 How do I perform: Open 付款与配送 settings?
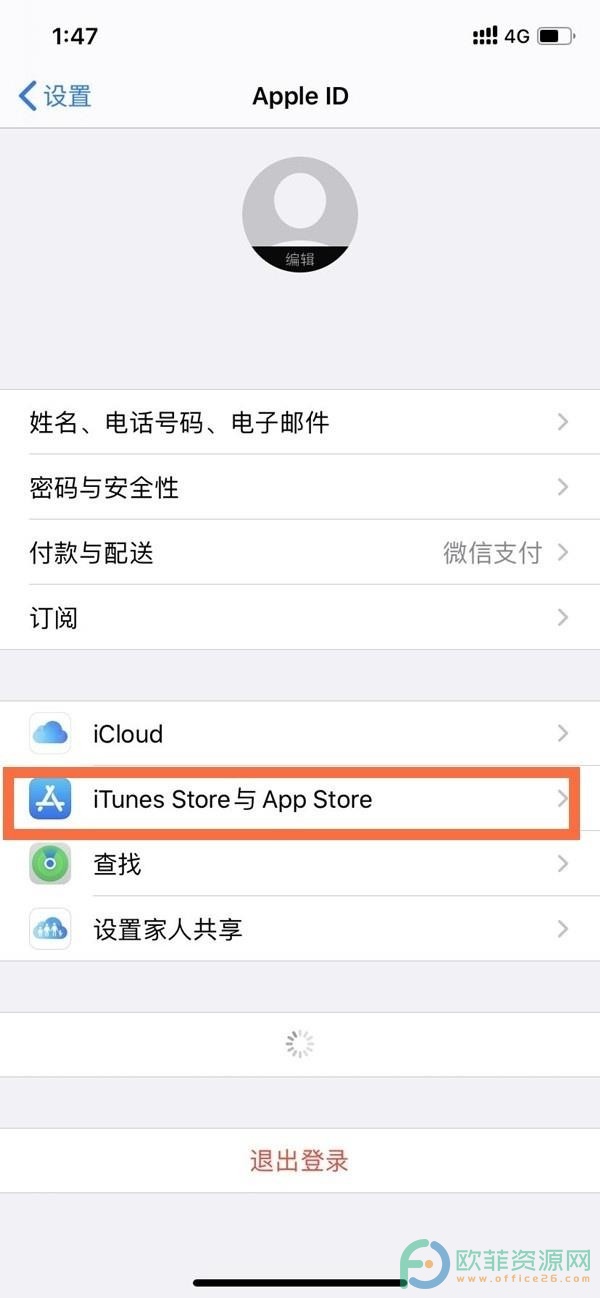click(299, 552)
